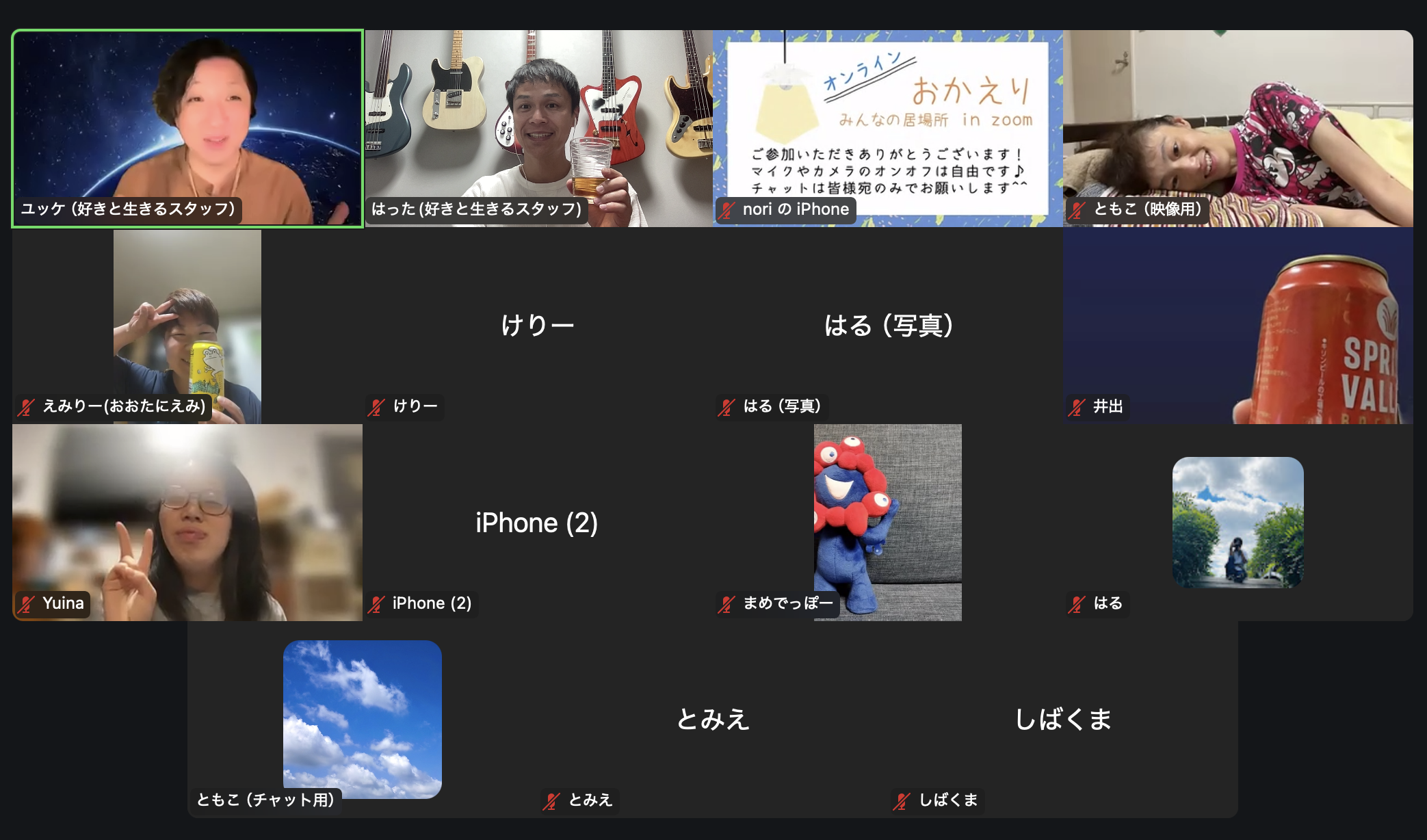This screenshot has width=1427, height=840.
Task: Select はった's video tile with guitars
Action: tap(538, 128)
